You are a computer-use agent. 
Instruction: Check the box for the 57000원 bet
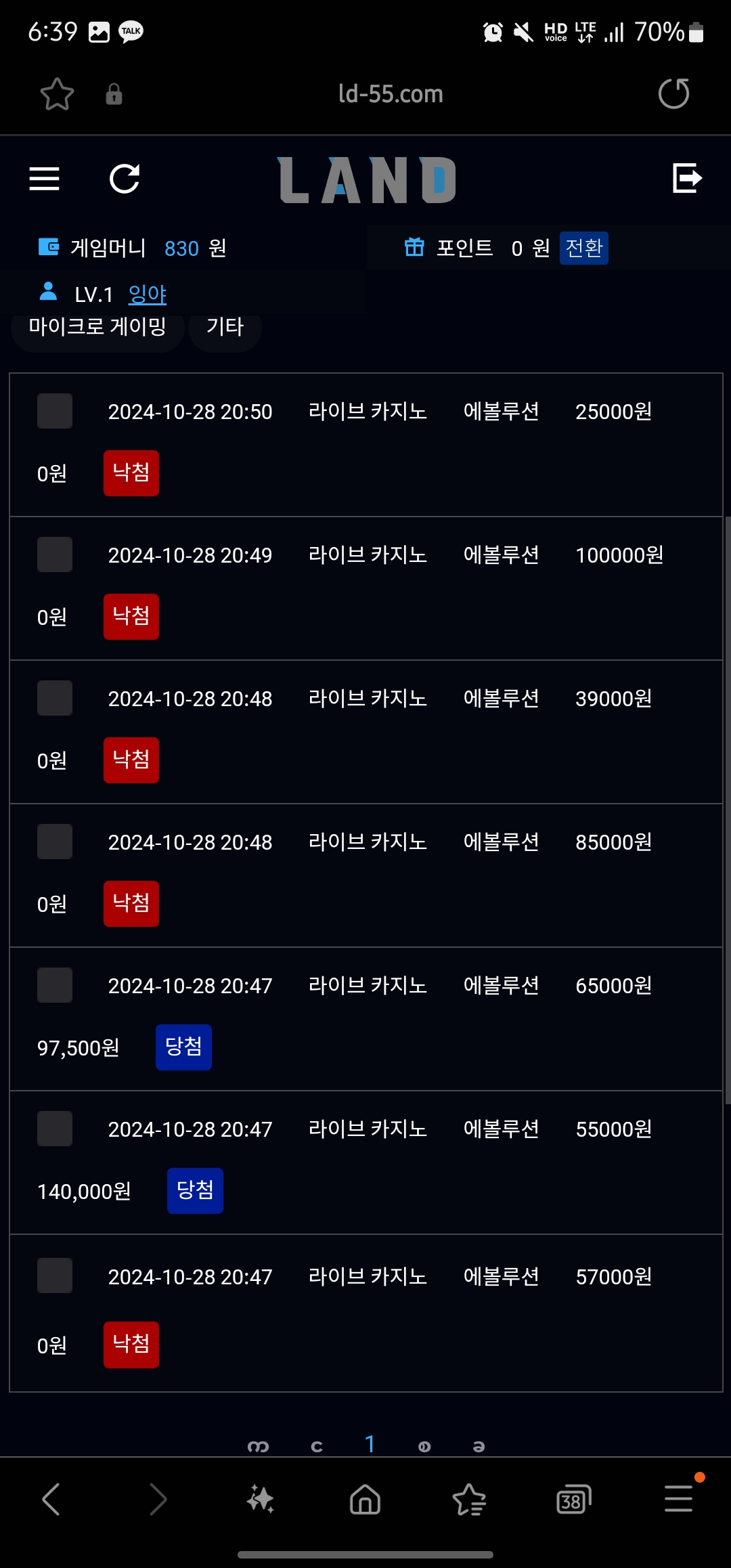[55, 1276]
